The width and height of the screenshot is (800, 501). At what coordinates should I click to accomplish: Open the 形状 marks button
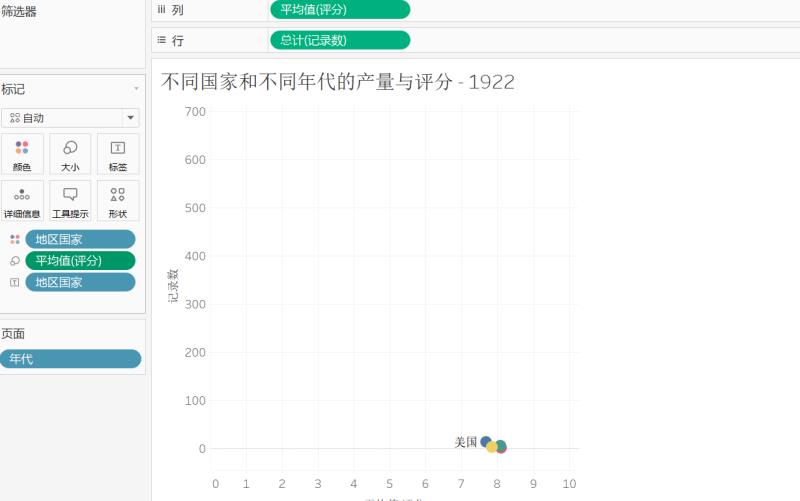tap(118, 201)
